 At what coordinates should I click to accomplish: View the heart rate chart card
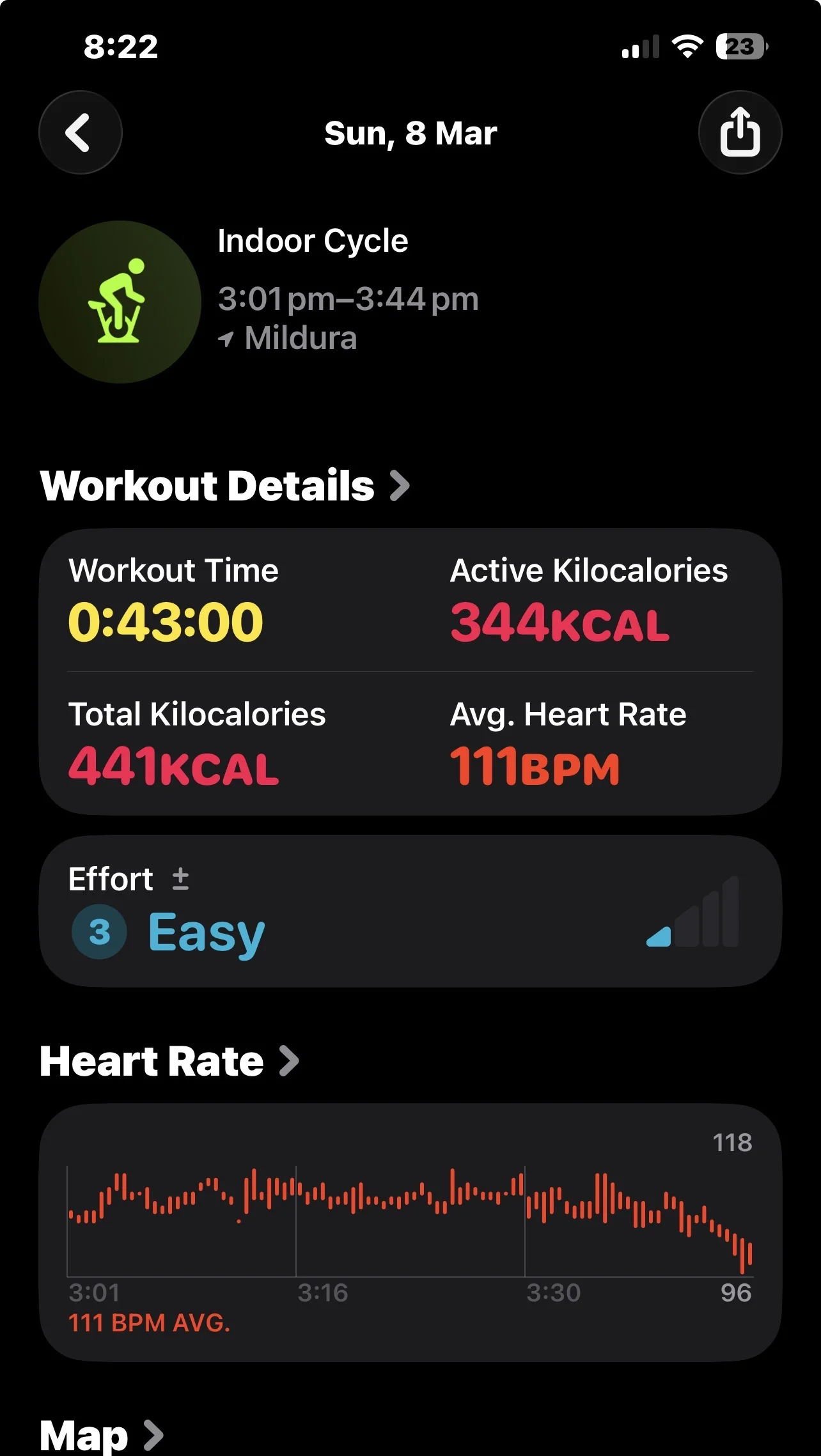click(409, 1232)
